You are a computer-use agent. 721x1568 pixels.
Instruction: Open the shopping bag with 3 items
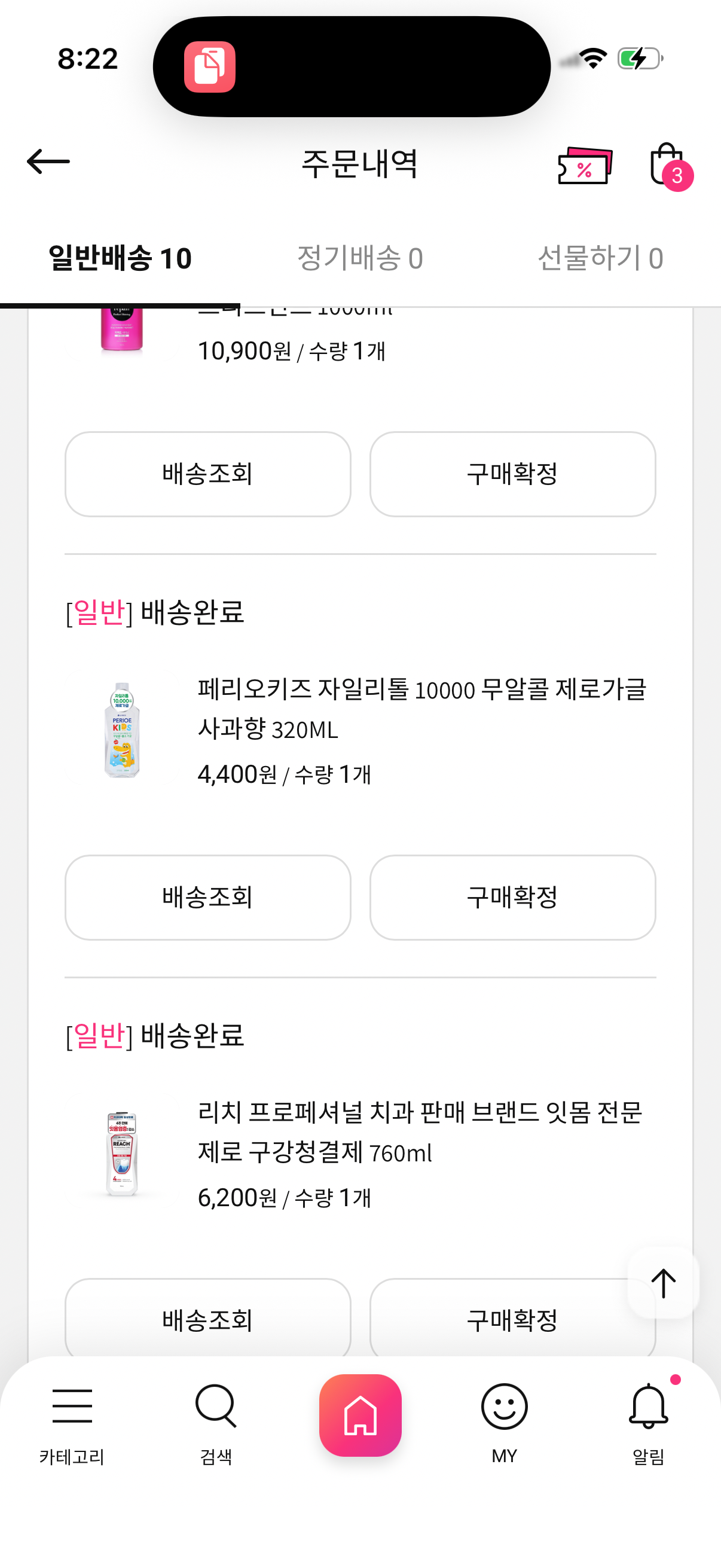tap(668, 165)
